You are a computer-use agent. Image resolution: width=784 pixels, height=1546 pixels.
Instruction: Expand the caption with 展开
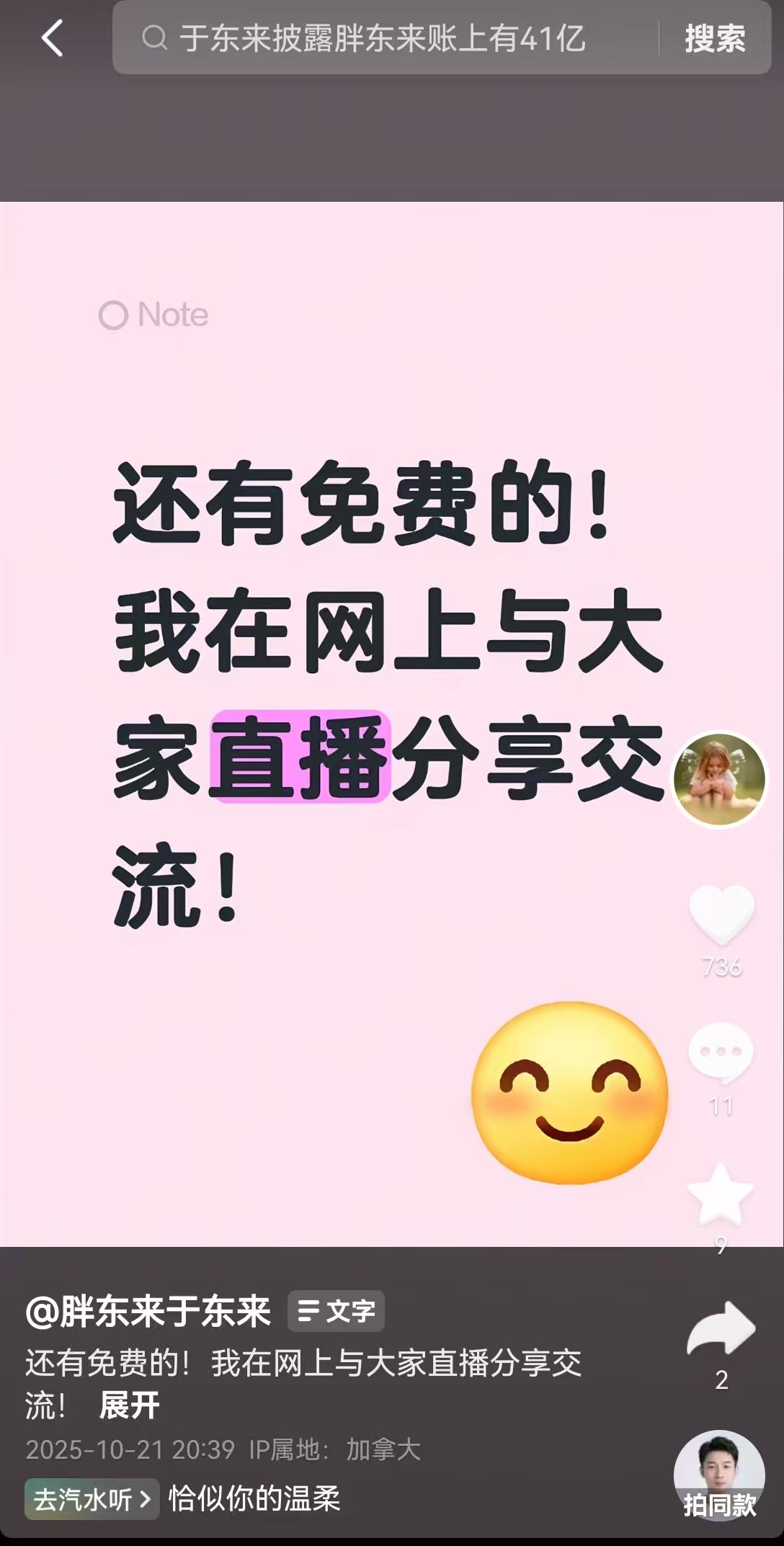click(x=129, y=1405)
